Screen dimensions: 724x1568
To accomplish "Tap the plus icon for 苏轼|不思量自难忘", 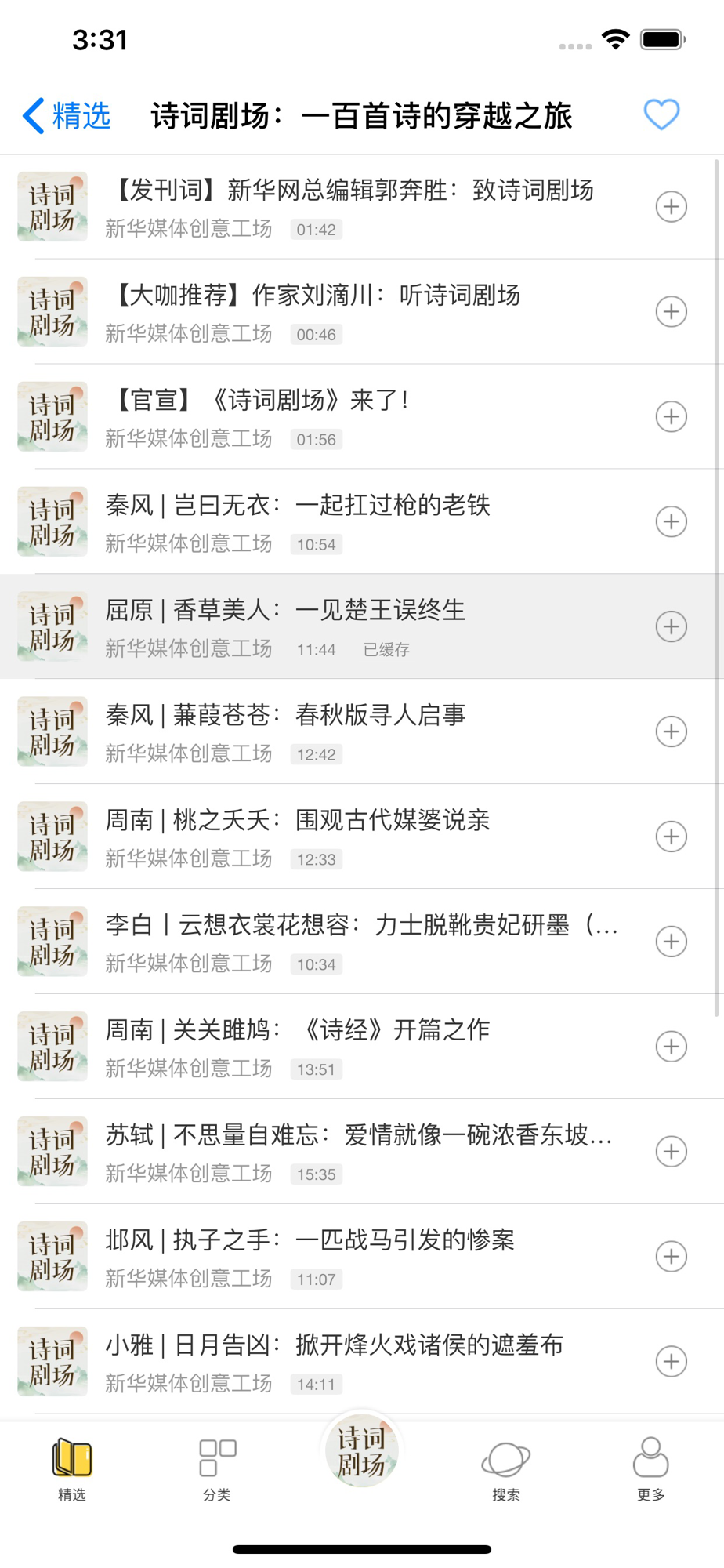I will (x=672, y=1152).
